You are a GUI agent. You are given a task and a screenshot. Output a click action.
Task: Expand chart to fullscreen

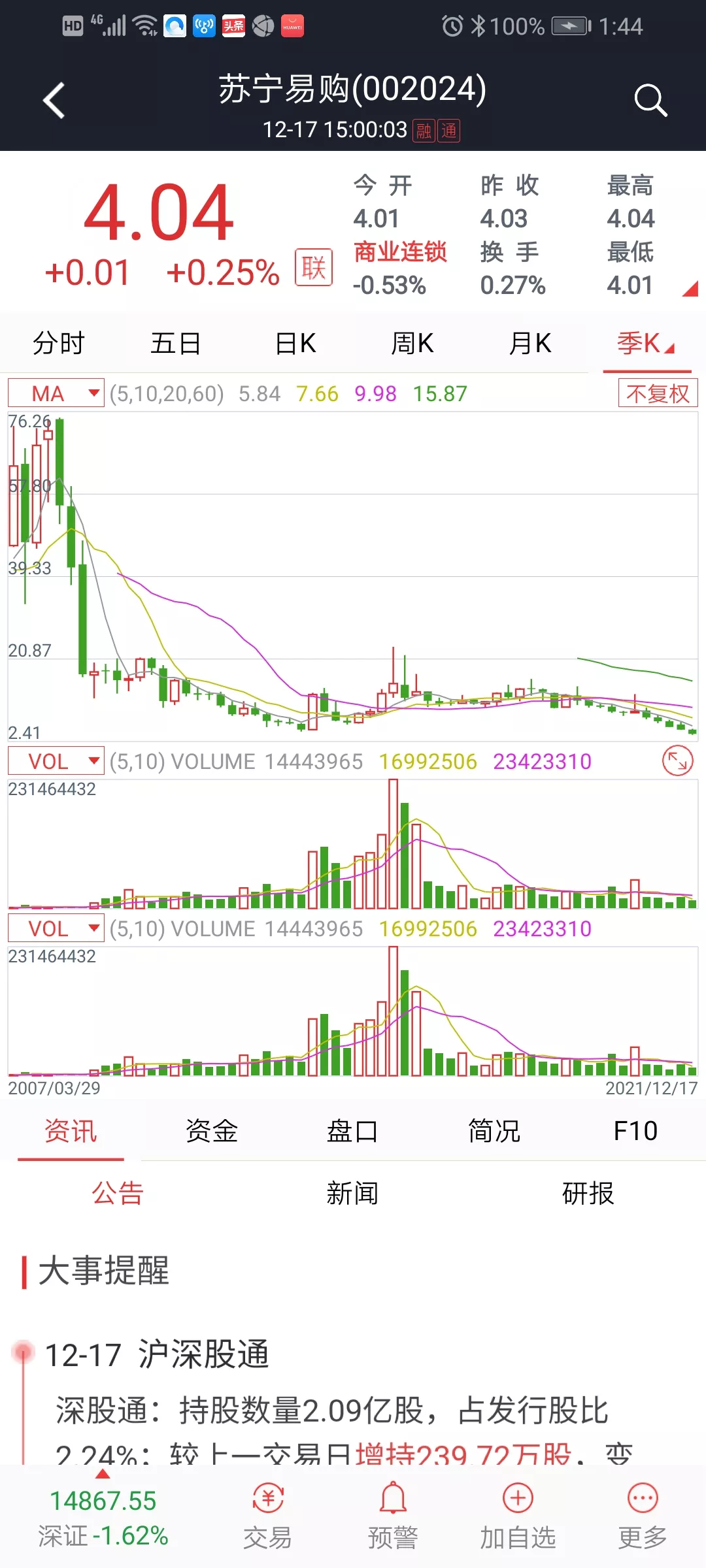point(677,761)
